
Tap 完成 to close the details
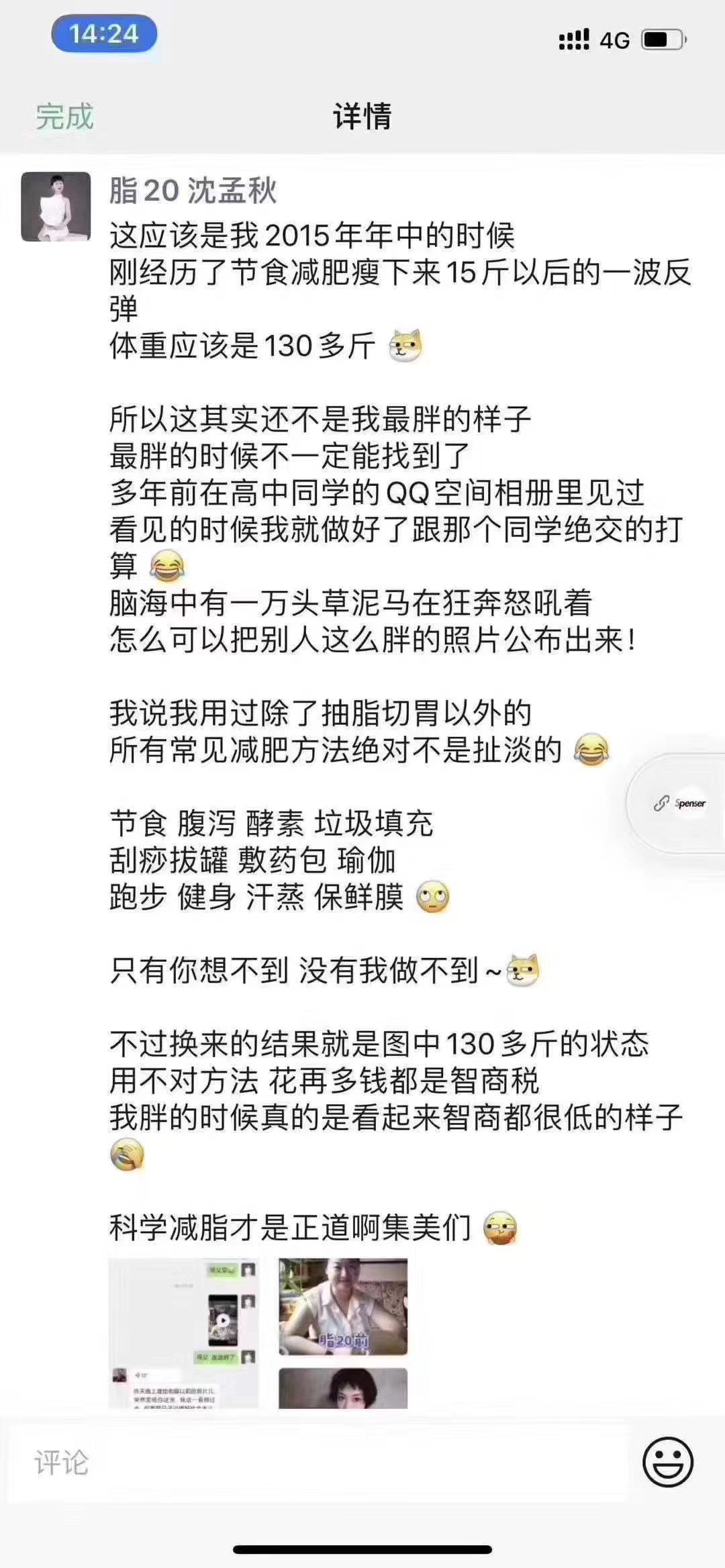coord(64,117)
